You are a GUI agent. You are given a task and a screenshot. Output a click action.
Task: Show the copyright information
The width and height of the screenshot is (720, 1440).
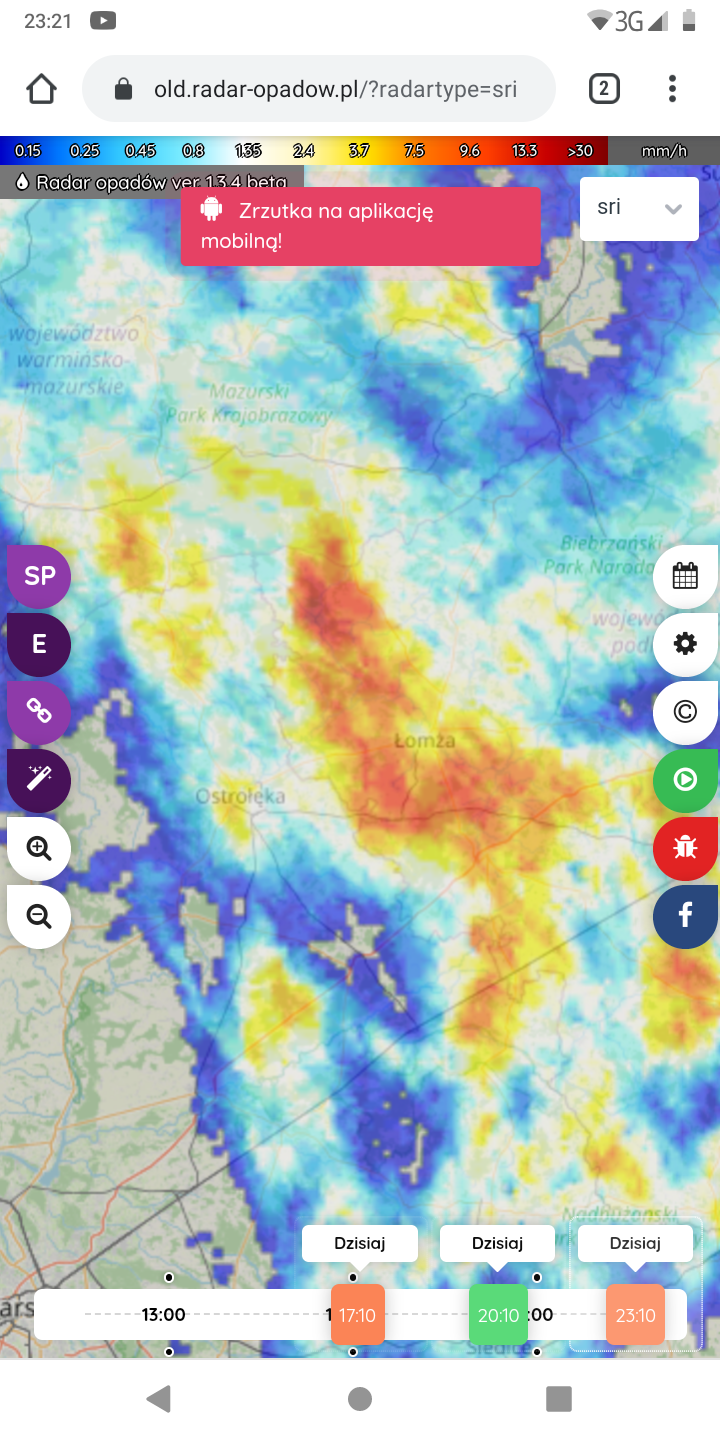coord(685,712)
